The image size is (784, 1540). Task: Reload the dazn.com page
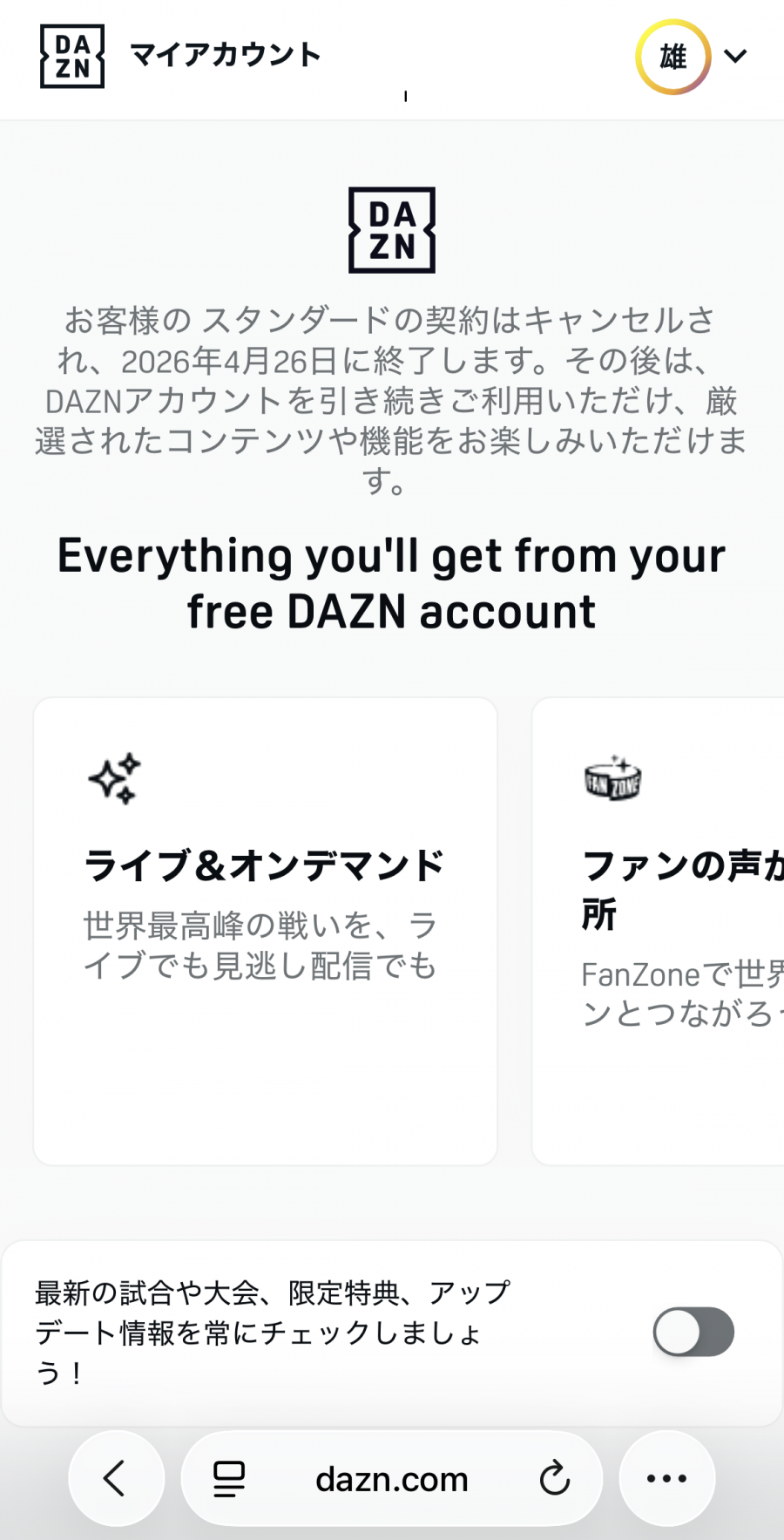point(554,1479)
